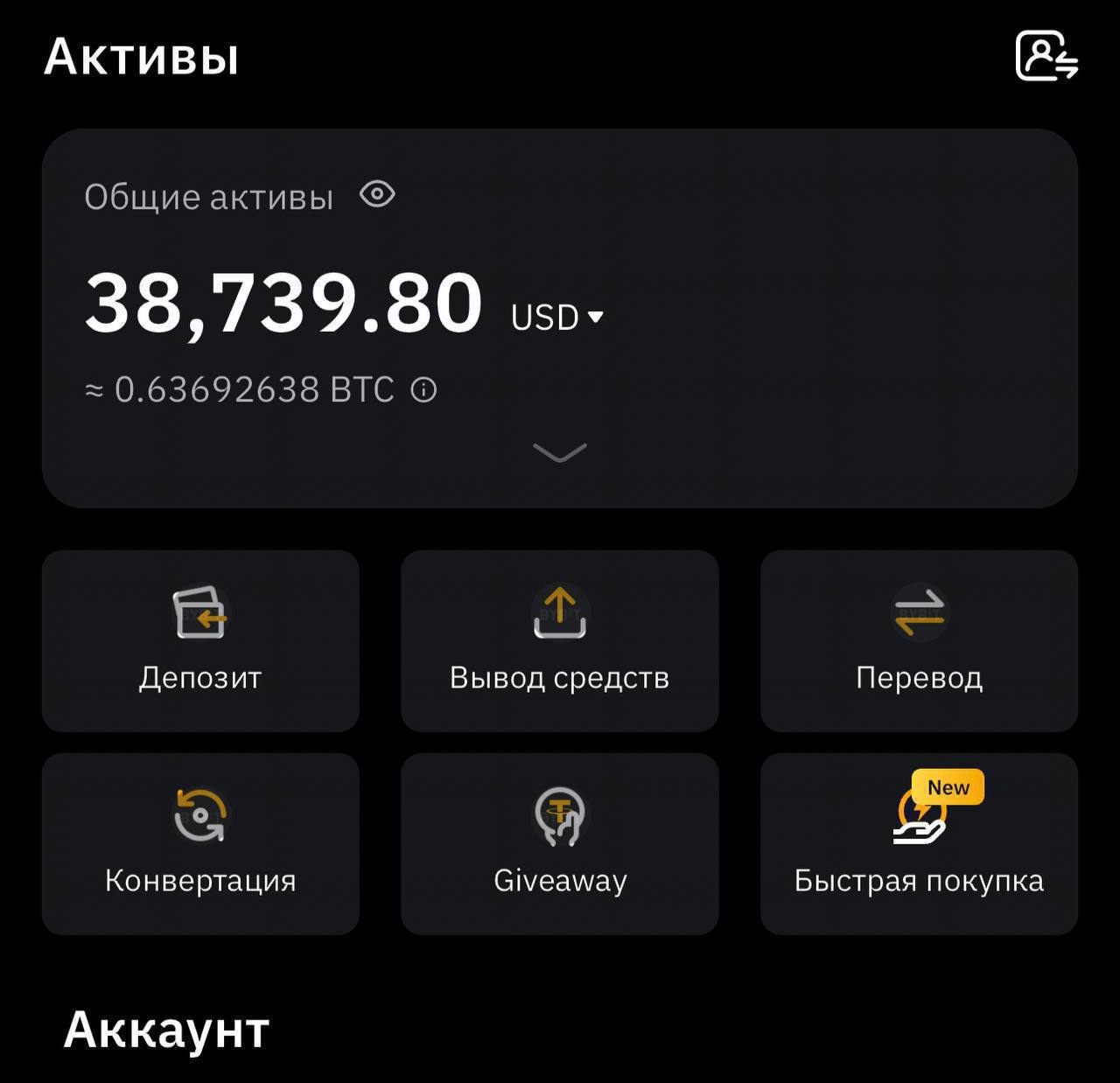1120x1083 pixels.
Task: Hide the total assets balance
Action: (x=377, y=194)
